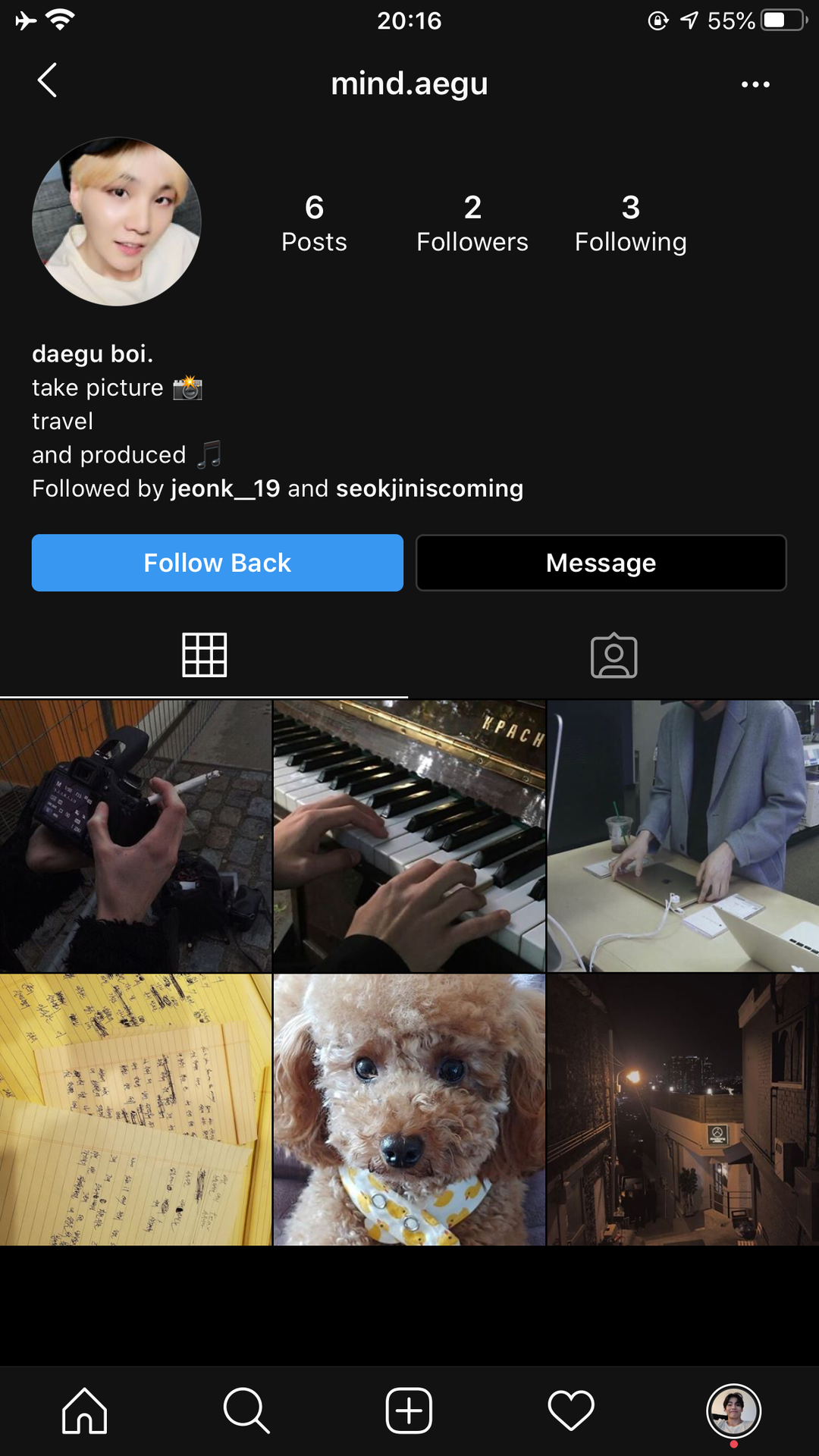Open the Followers list
The width and height of the screenshot is (819, 1456).
click(472, 222)
